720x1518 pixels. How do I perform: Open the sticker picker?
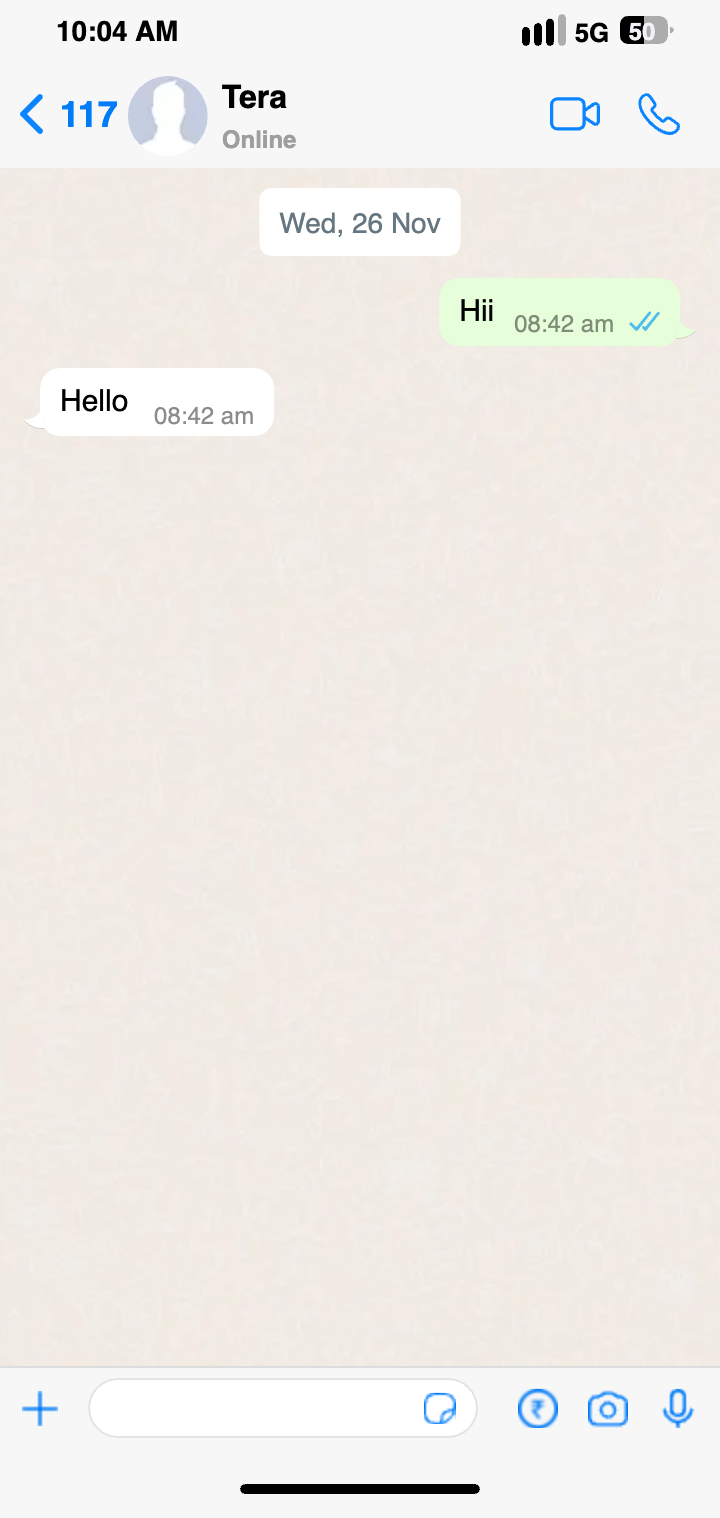click(x=440, y=1409)
